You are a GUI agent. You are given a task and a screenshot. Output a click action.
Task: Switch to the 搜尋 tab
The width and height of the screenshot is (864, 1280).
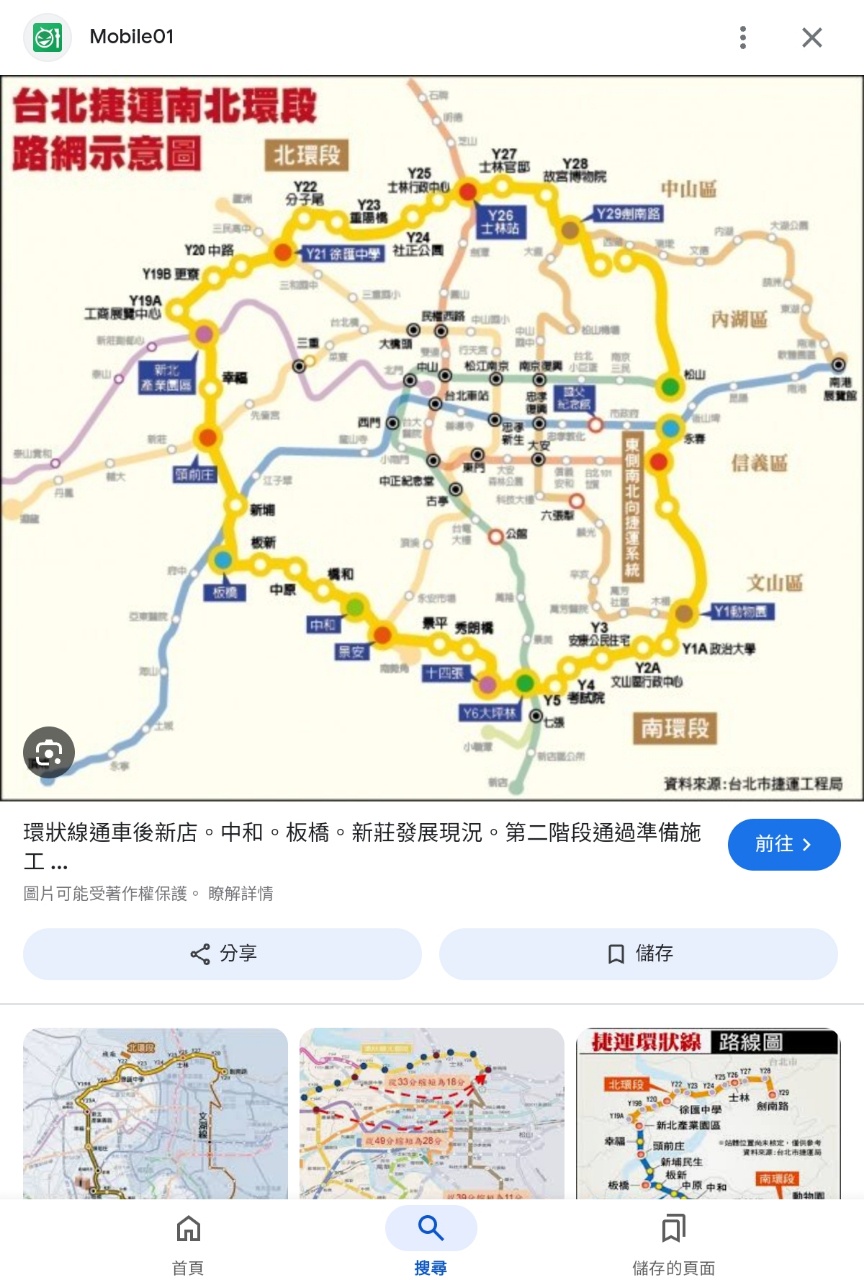pos(431,1244)
